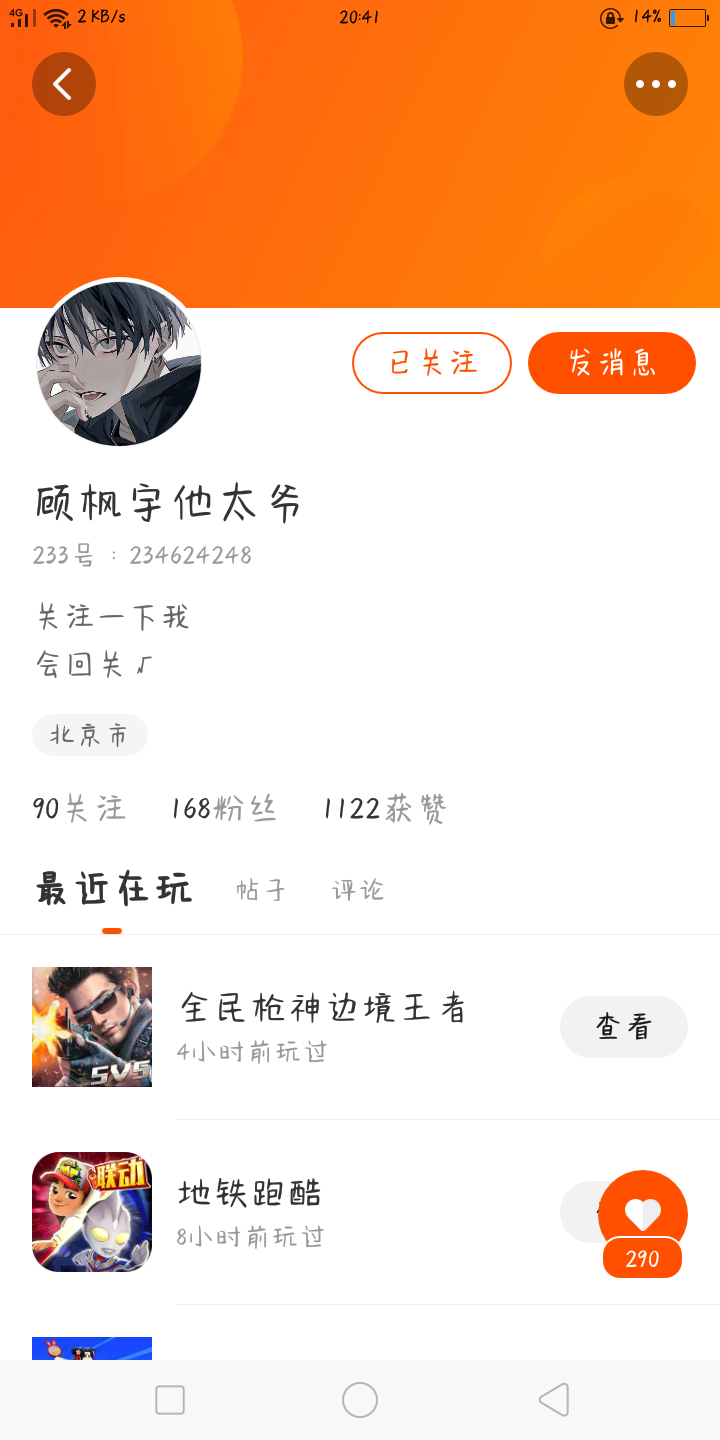Viewport: 720px width, 1440px height.
Task: View the 168 粉丝 fans list
Action: (224, 808)
